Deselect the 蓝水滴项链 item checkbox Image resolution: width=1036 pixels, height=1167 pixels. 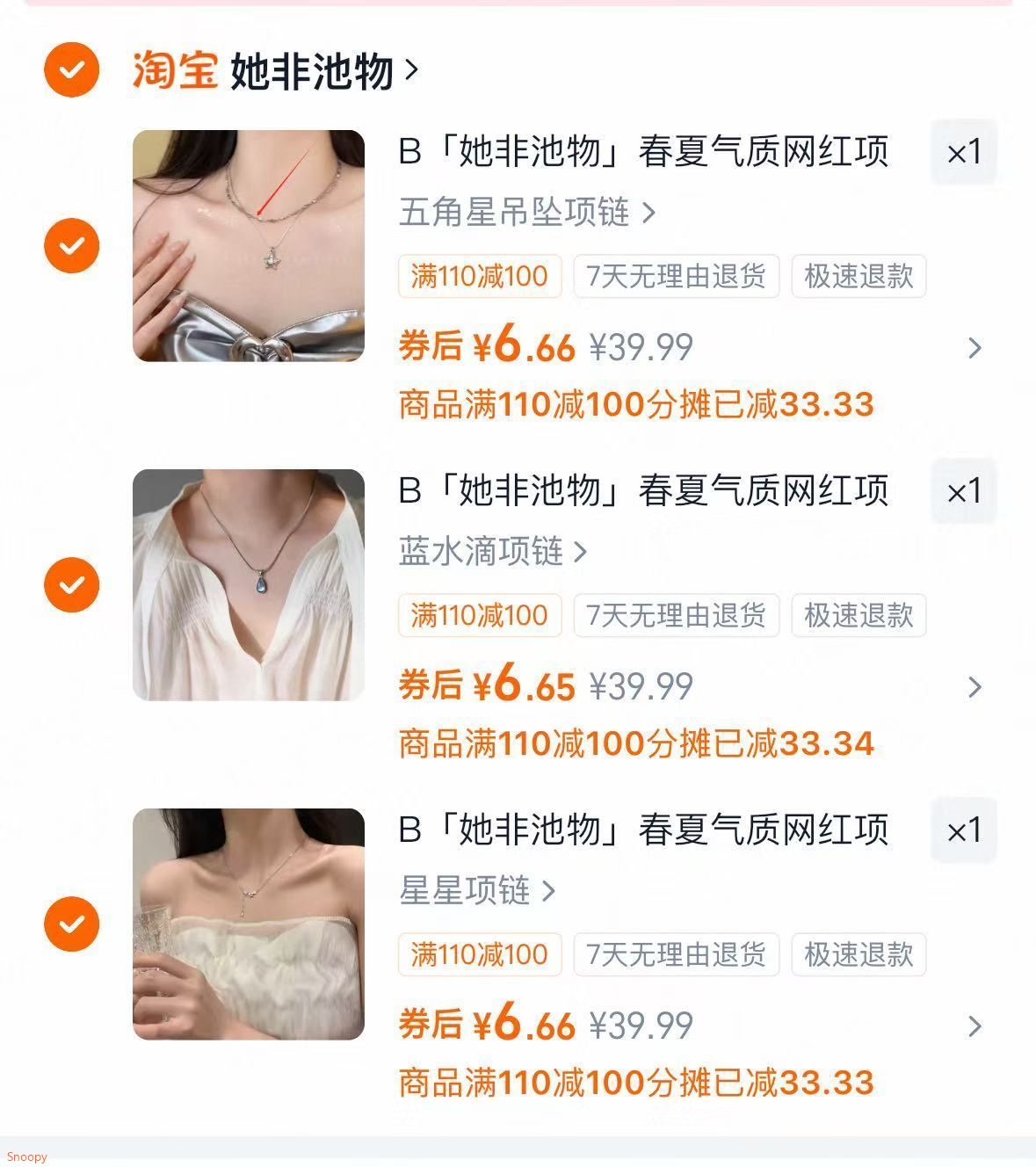point(71,584)
